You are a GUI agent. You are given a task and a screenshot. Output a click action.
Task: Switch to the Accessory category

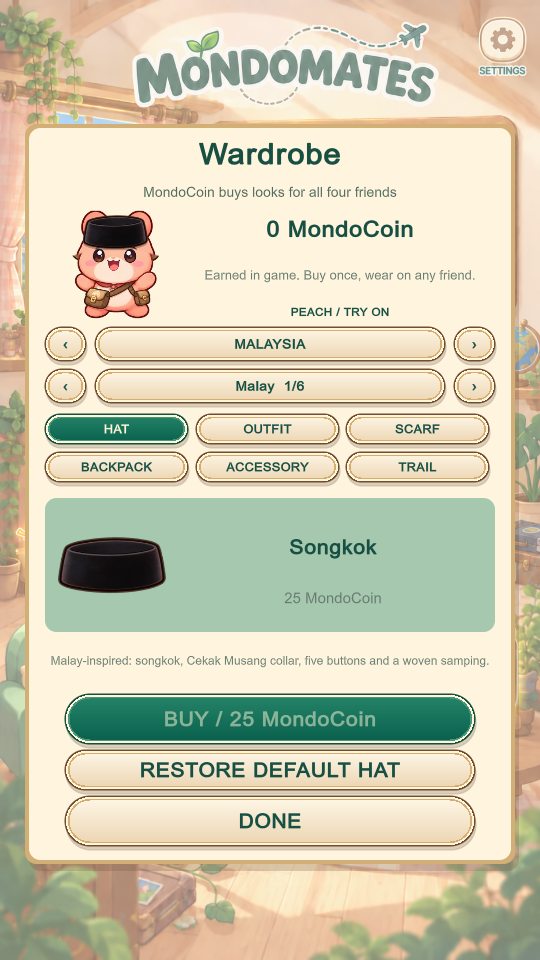(x=267, y=467)
